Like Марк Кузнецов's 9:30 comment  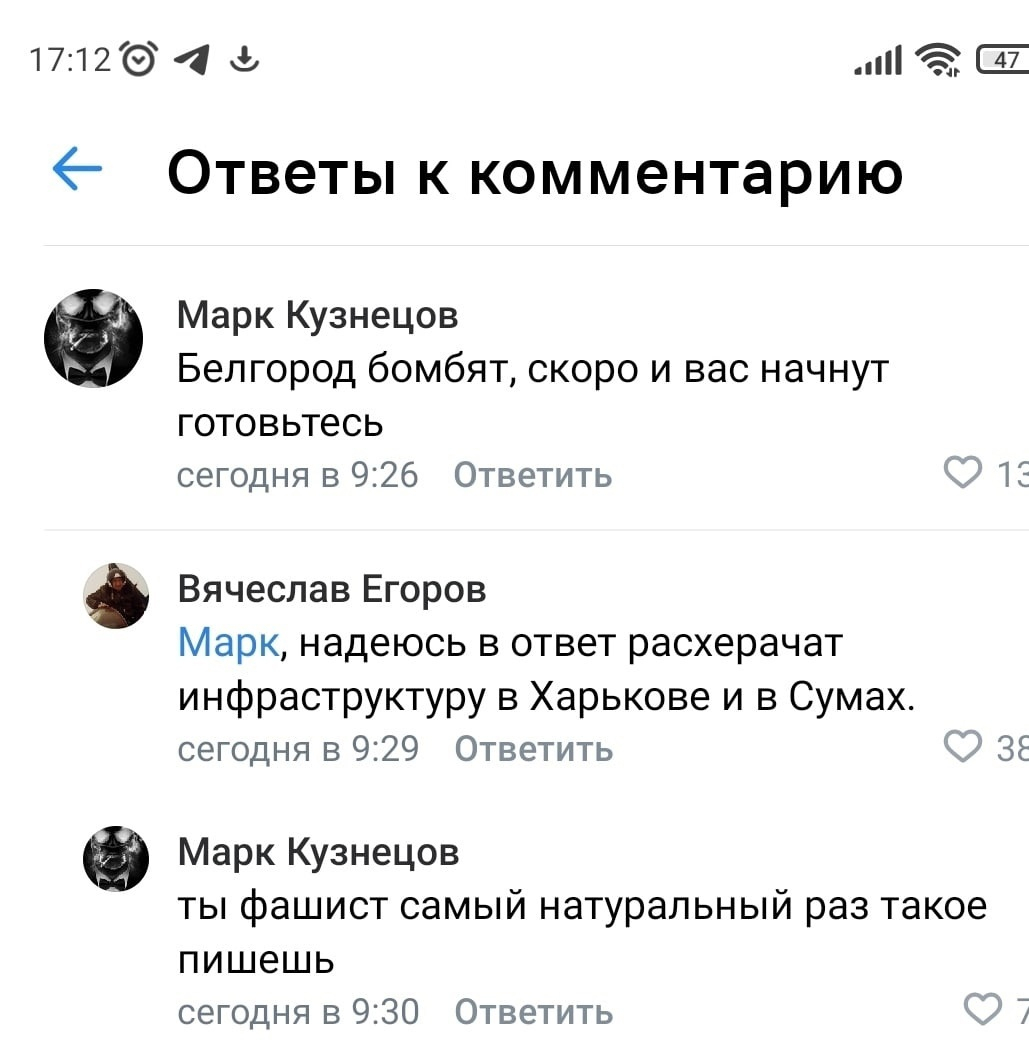click(x=981, y=1010)
